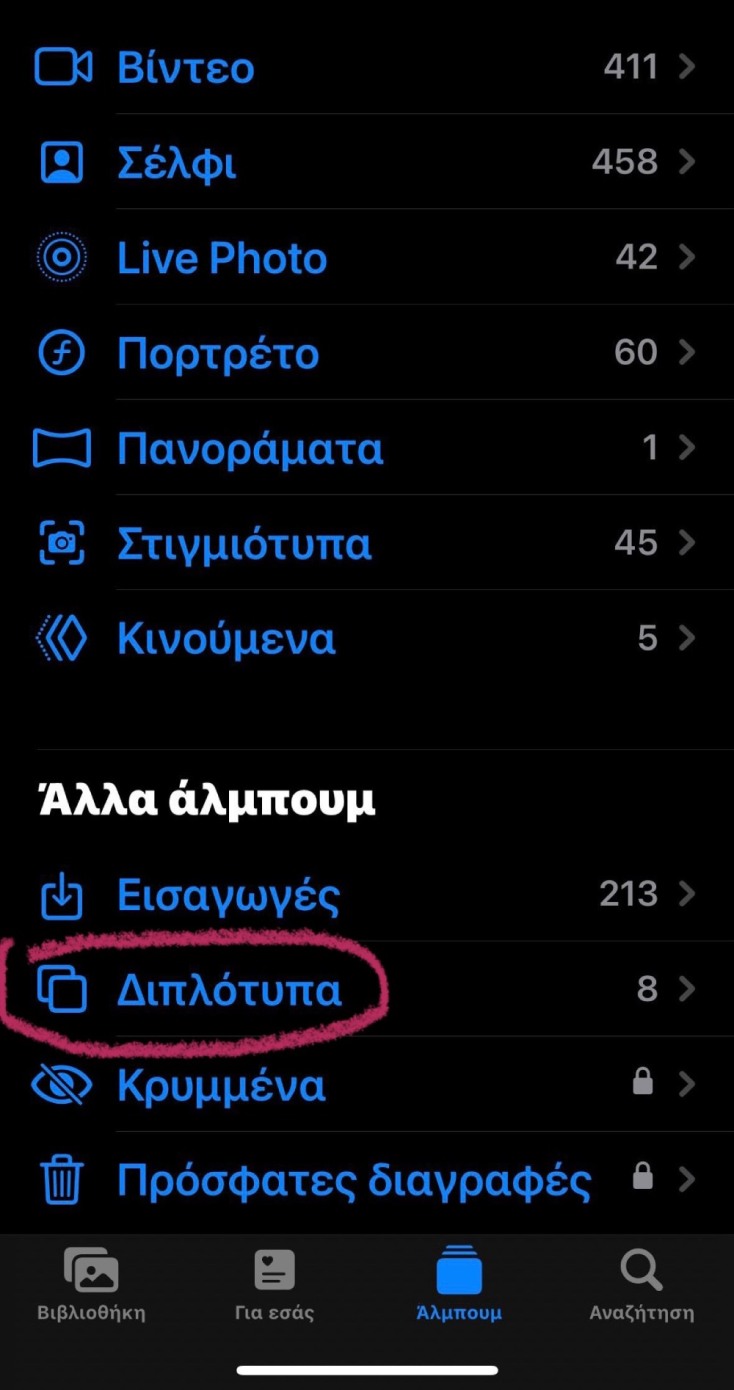Select the screenshots camera icon beside Στιγμιότυπα

tap(61, 543)
